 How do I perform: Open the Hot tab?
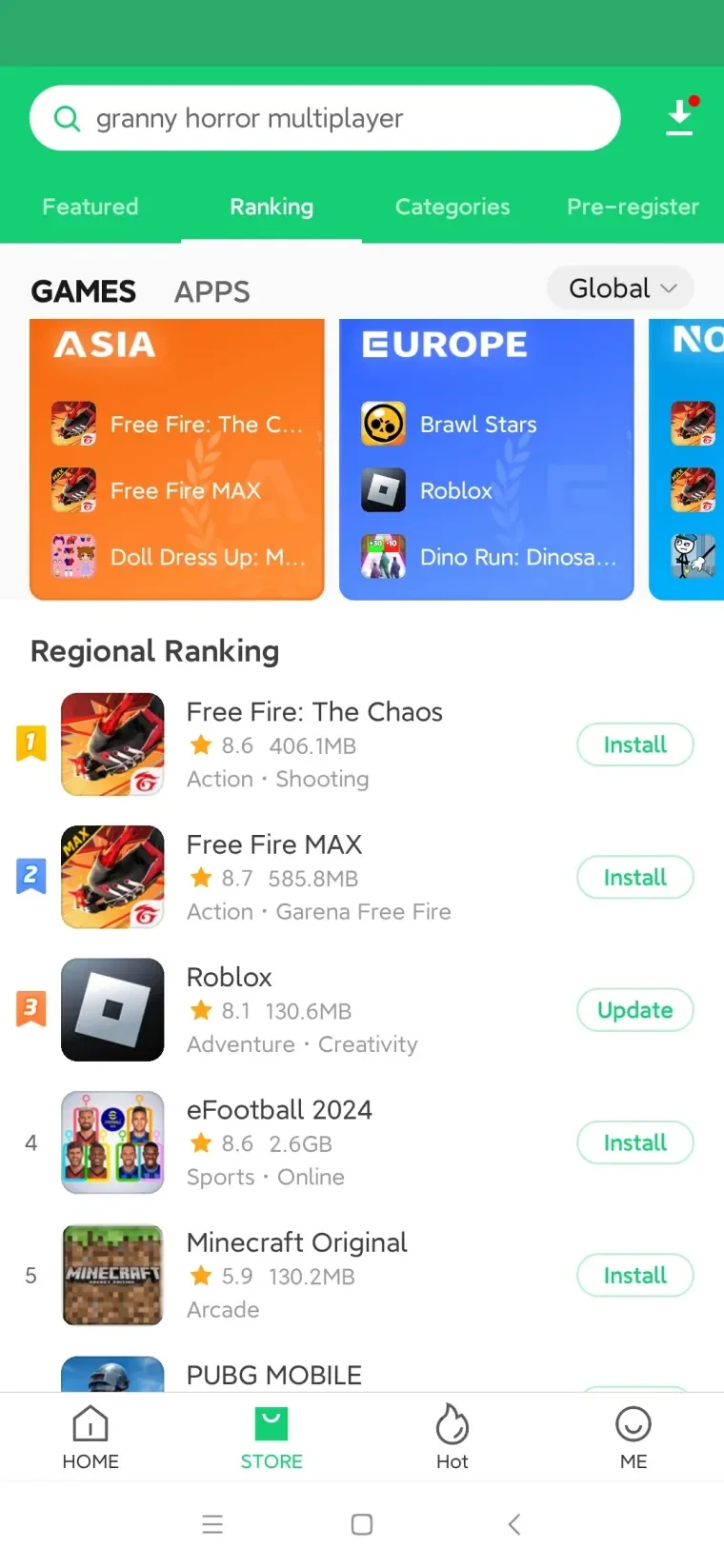(452, 1438)
